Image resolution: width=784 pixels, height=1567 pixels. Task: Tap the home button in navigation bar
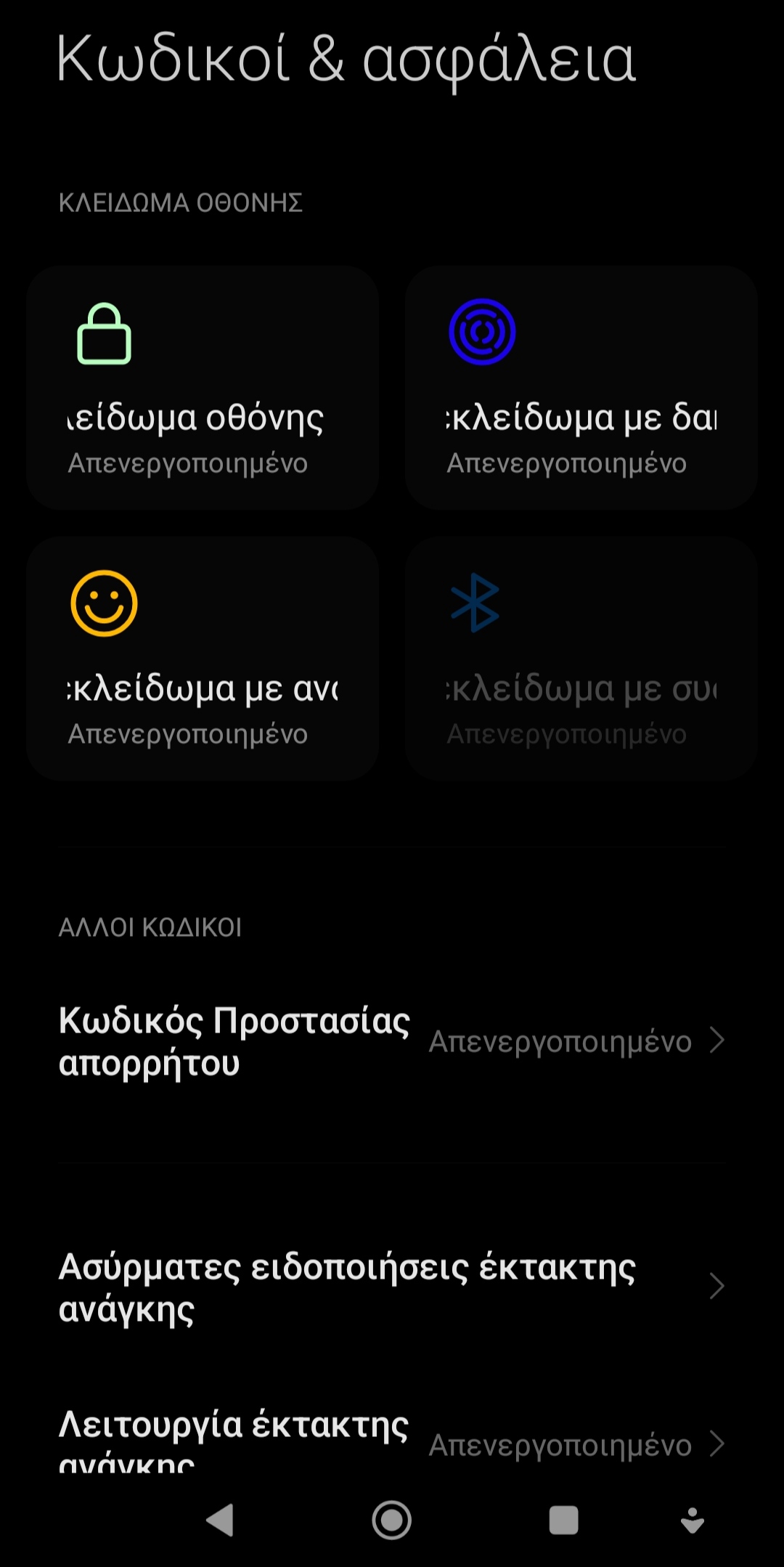tap(392, 1520)
